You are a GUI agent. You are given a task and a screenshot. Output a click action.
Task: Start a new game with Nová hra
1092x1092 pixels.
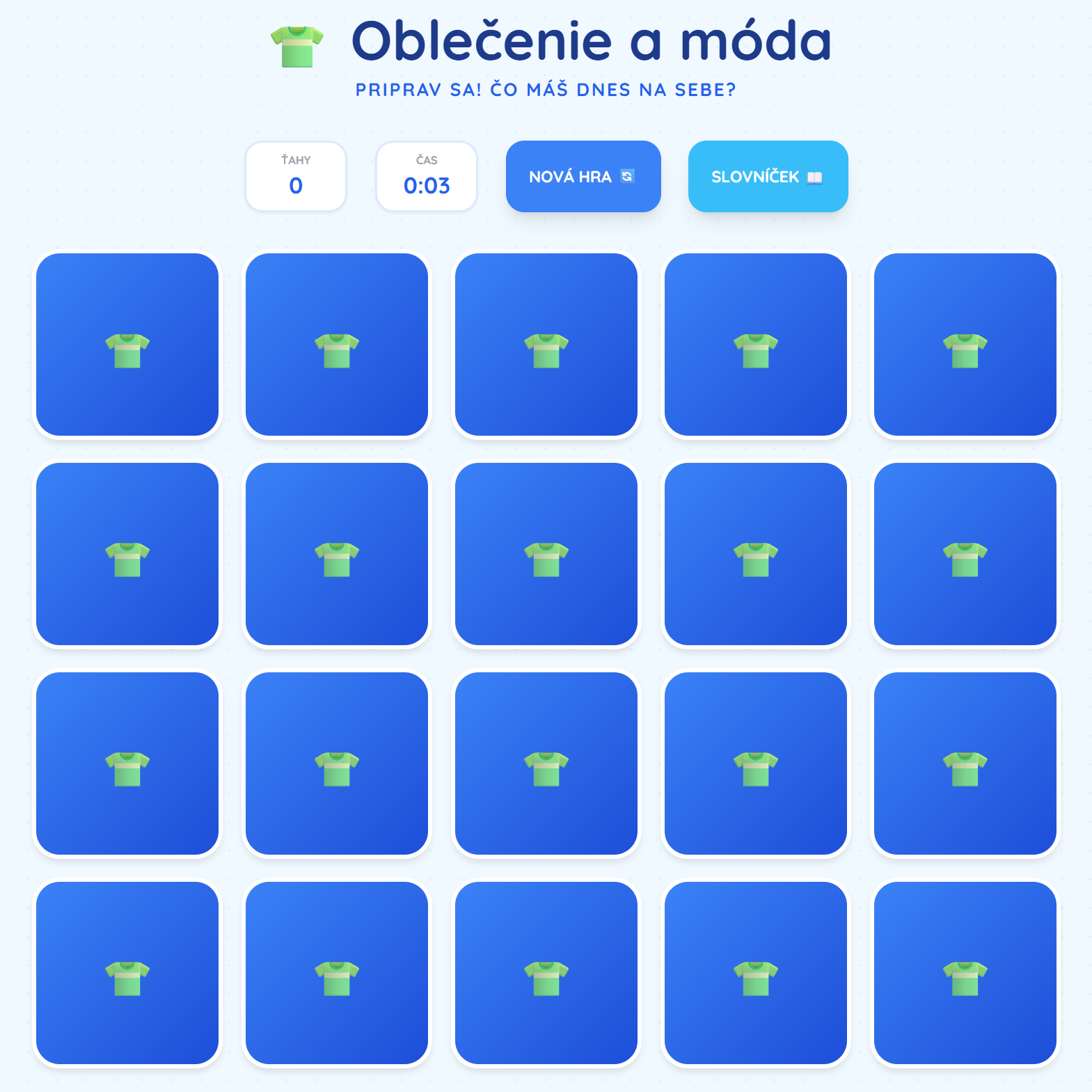pyautogui.click(x=583, y=177)
